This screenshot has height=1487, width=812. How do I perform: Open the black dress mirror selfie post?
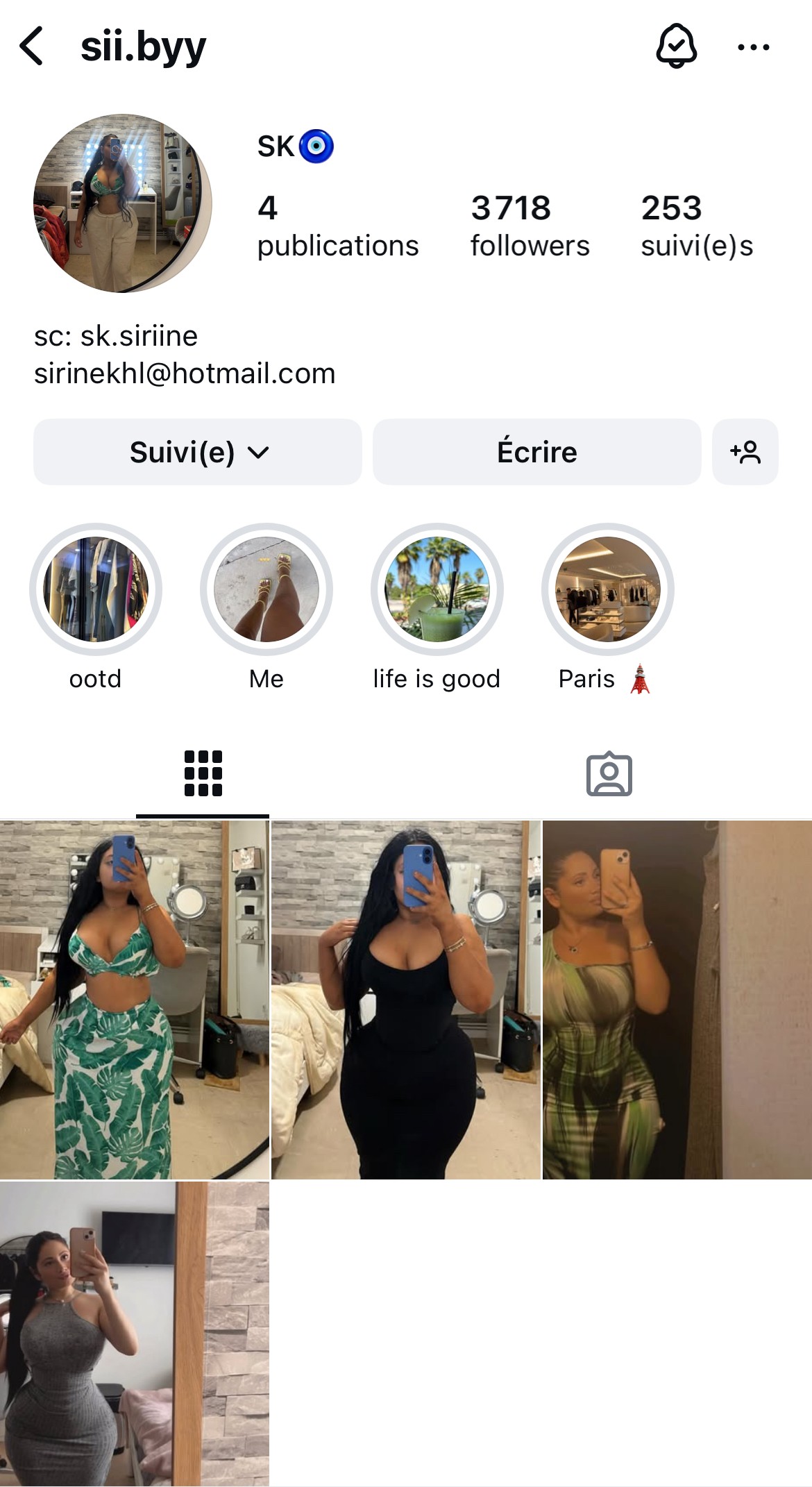405,1000
